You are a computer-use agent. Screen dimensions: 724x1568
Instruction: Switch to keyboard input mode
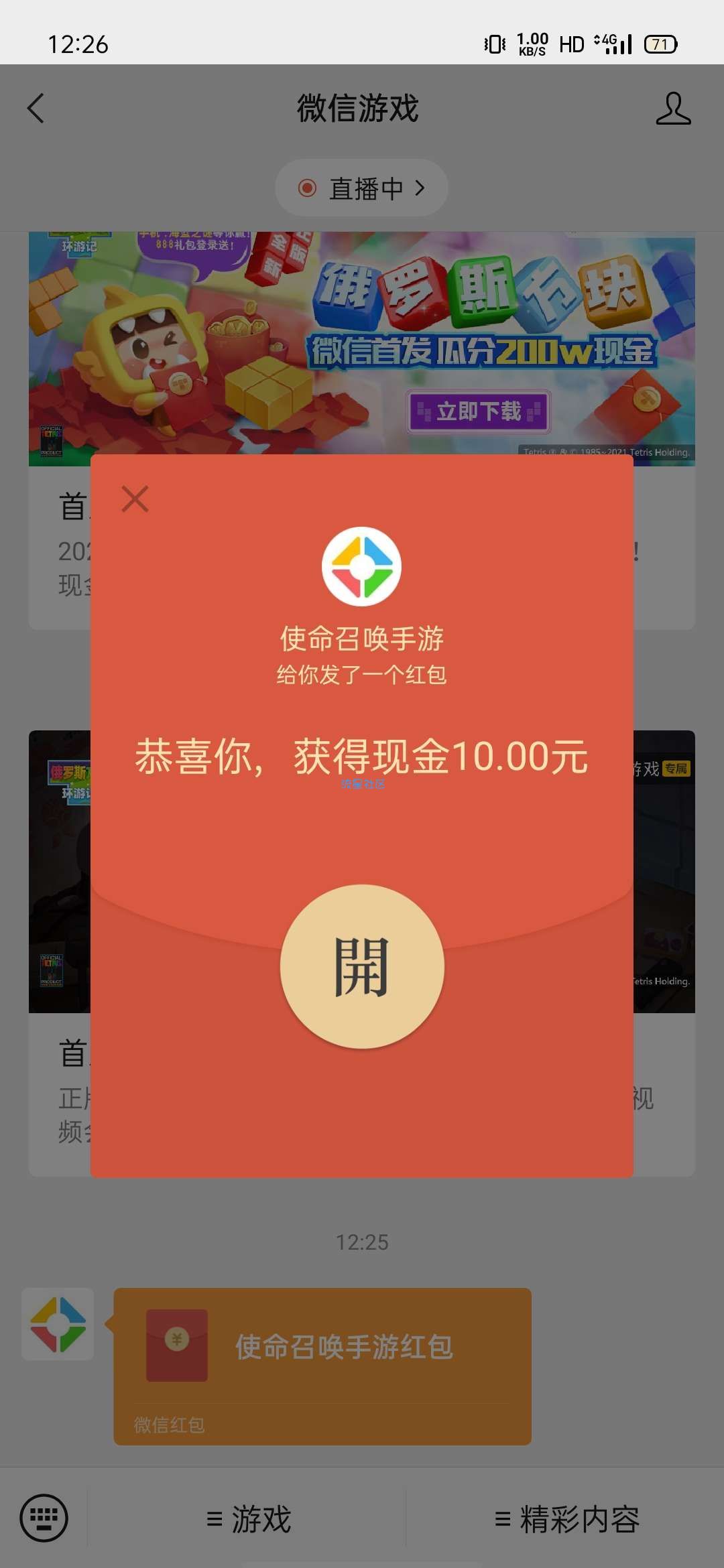(44, 1518)
